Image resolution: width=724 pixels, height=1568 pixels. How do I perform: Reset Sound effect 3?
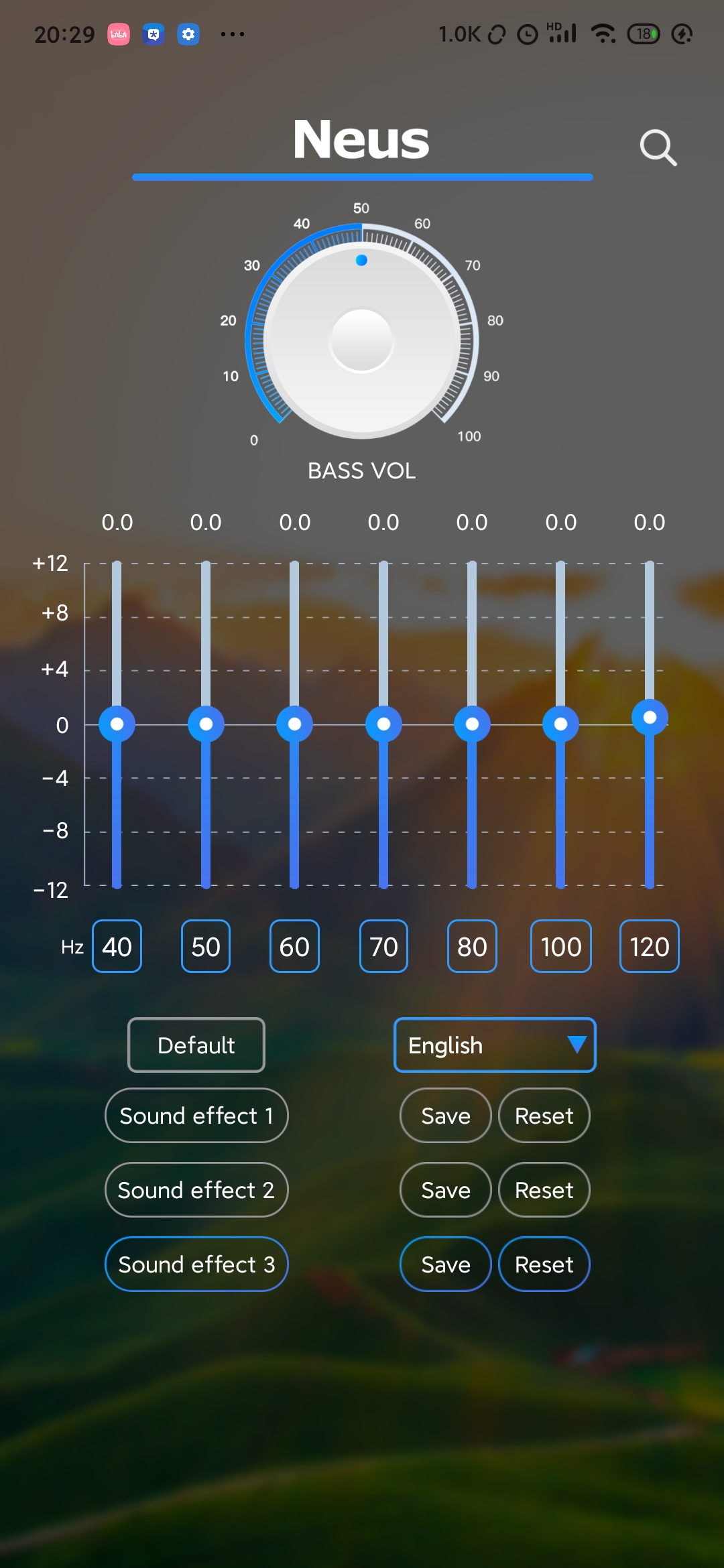544,1264
